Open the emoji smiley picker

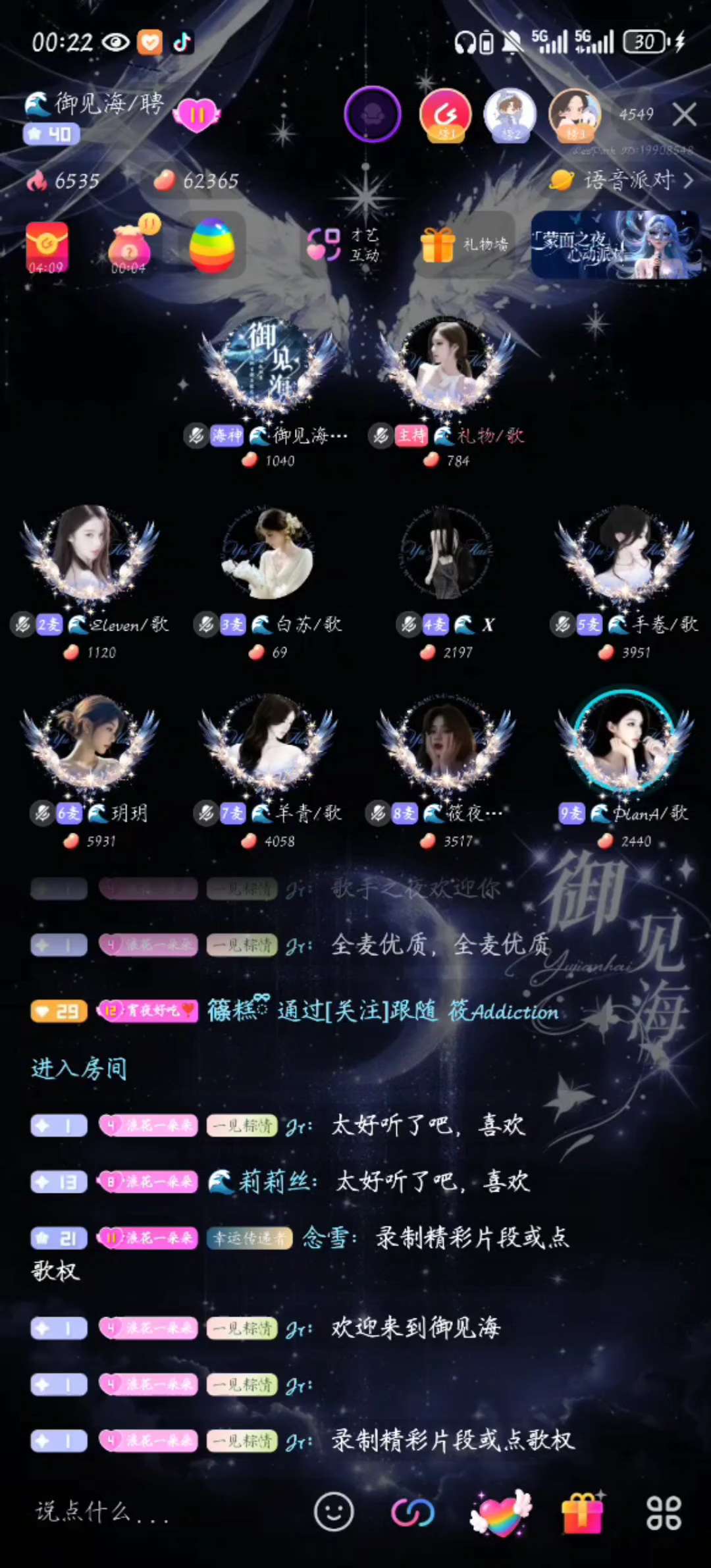point(334,1511)
